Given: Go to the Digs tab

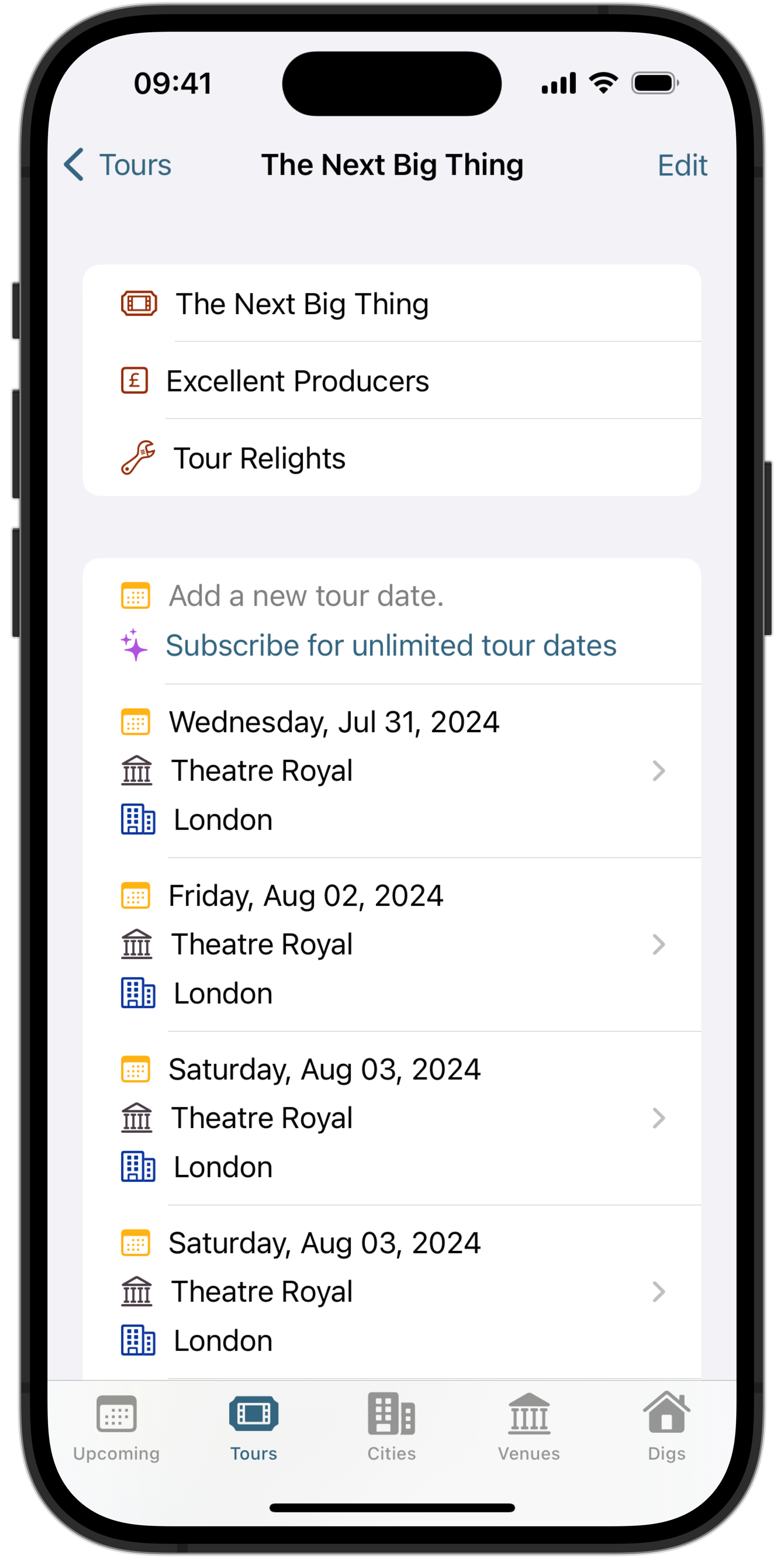Looking at the screenshot, I should (x=666, y=1428).
